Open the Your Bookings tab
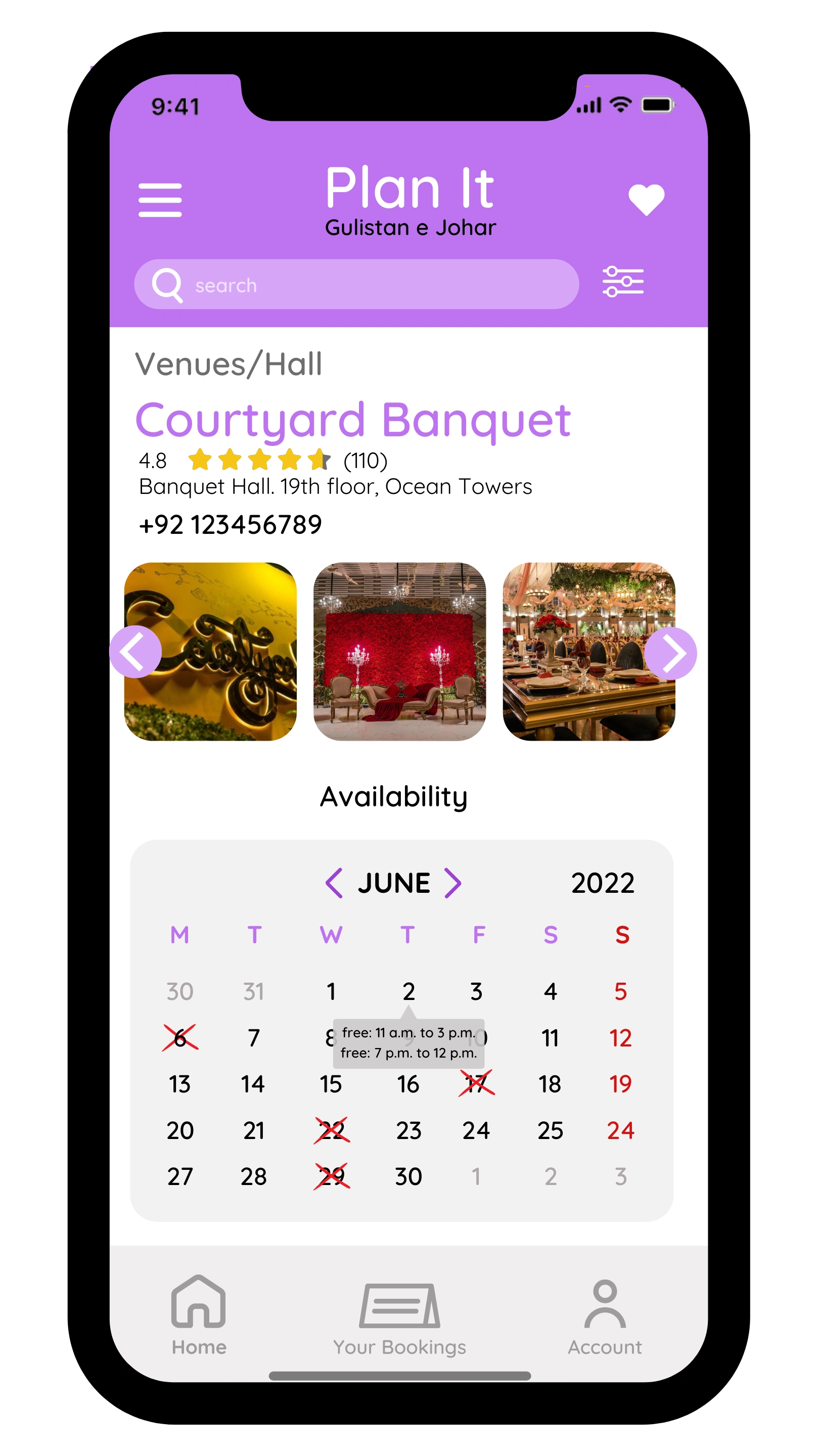Screen dimensions: 819x1456 [399, 1318]
